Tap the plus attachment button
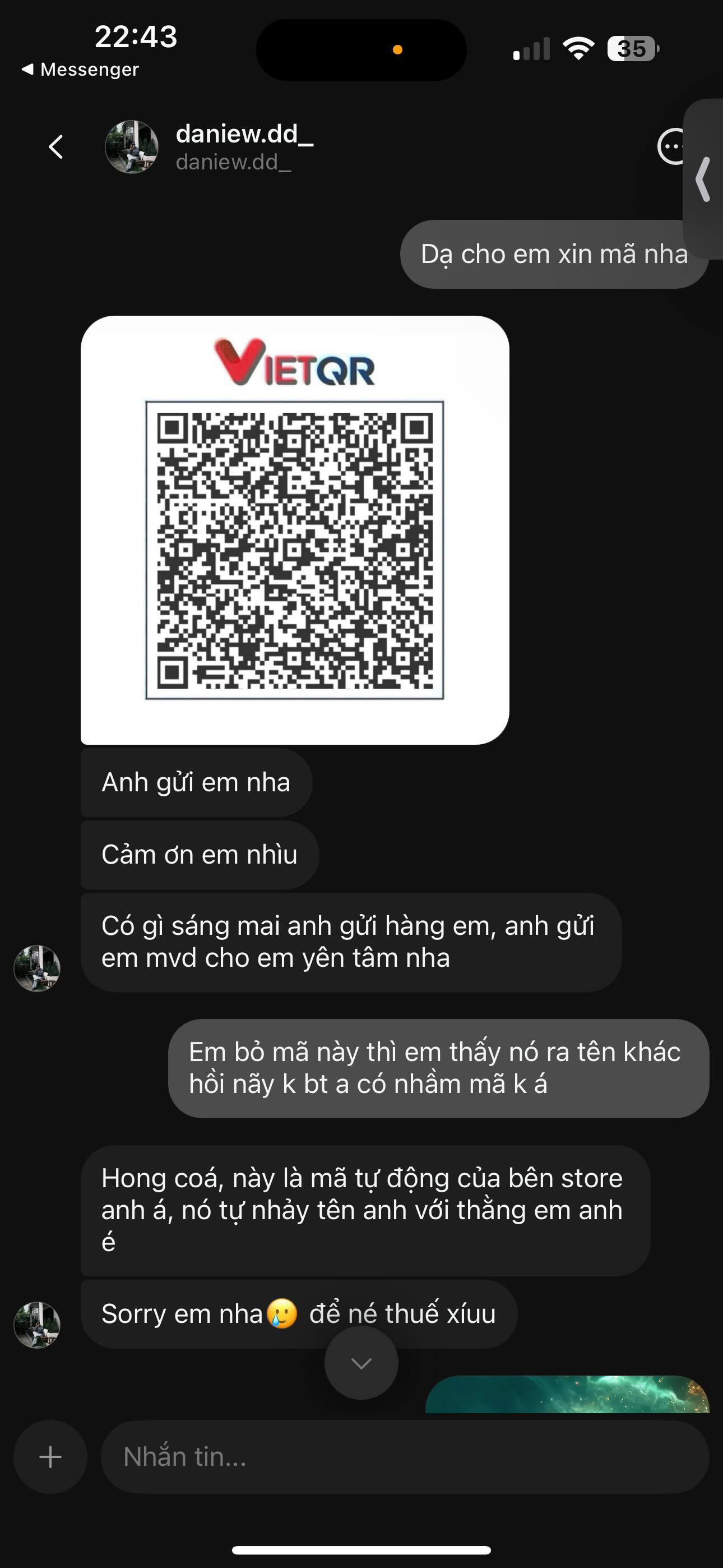Screen dimensions: 723x1568 tap(50, 1456)
